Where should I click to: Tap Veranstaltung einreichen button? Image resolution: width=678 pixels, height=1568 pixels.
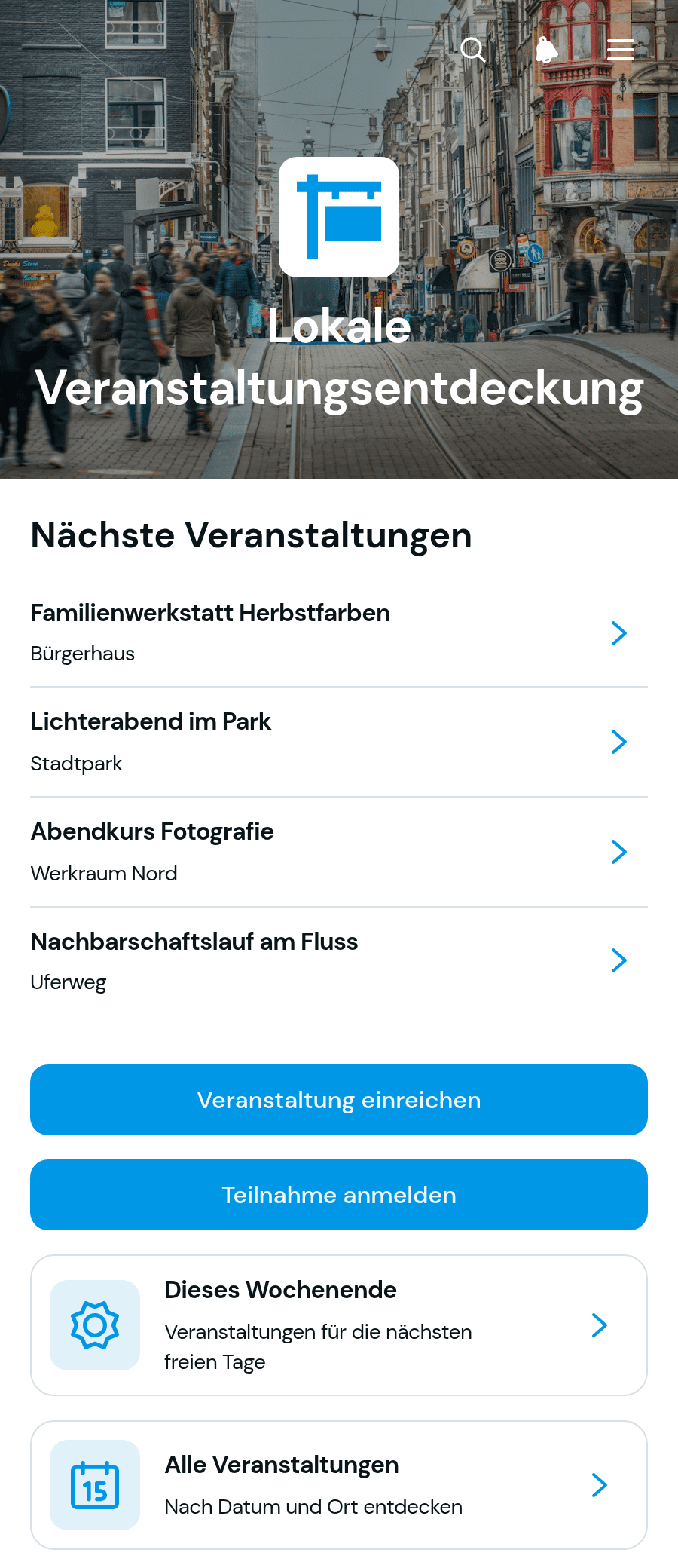point(339,1100)
